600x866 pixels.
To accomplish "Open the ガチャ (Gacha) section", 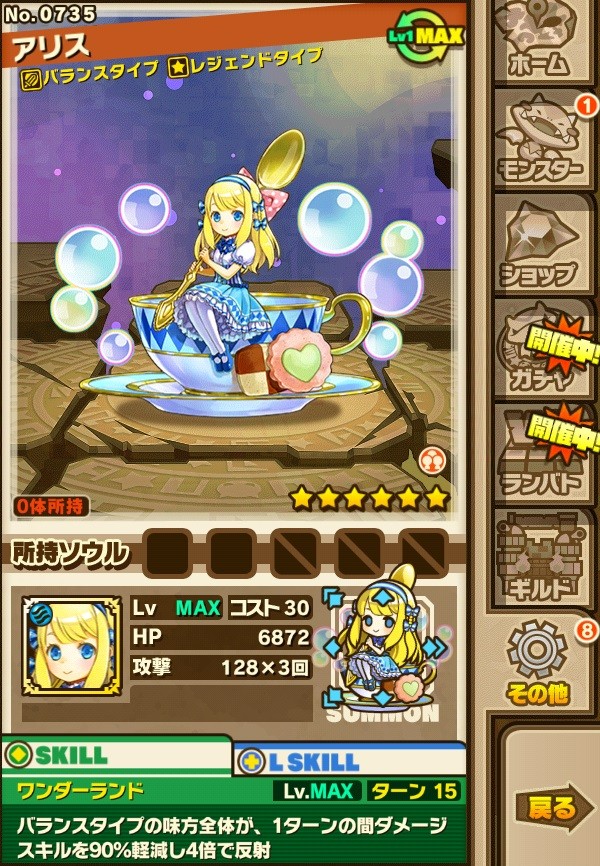I will [x=543, y=348].
